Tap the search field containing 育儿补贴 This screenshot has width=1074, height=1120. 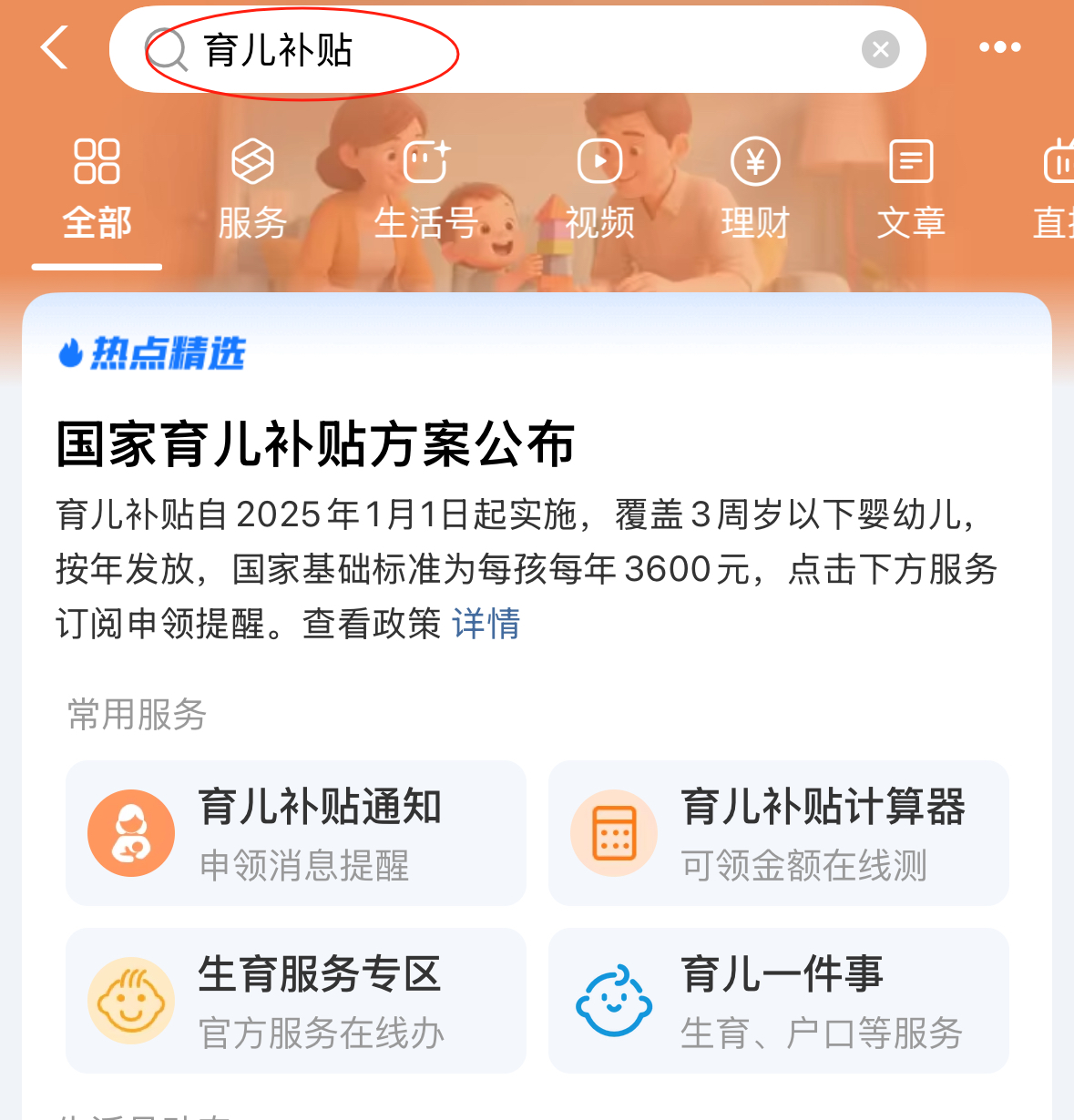pos(510,50)
